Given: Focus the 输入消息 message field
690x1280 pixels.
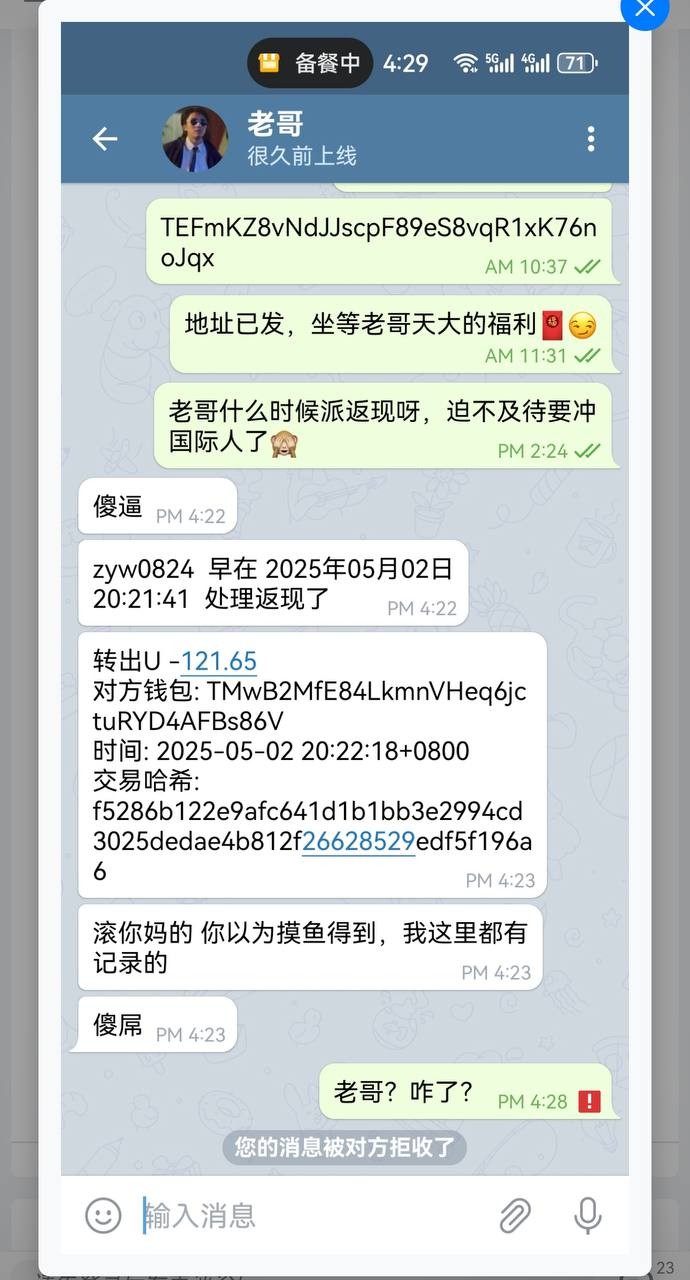Looking at the screenshot, I should coord(310,1216).
